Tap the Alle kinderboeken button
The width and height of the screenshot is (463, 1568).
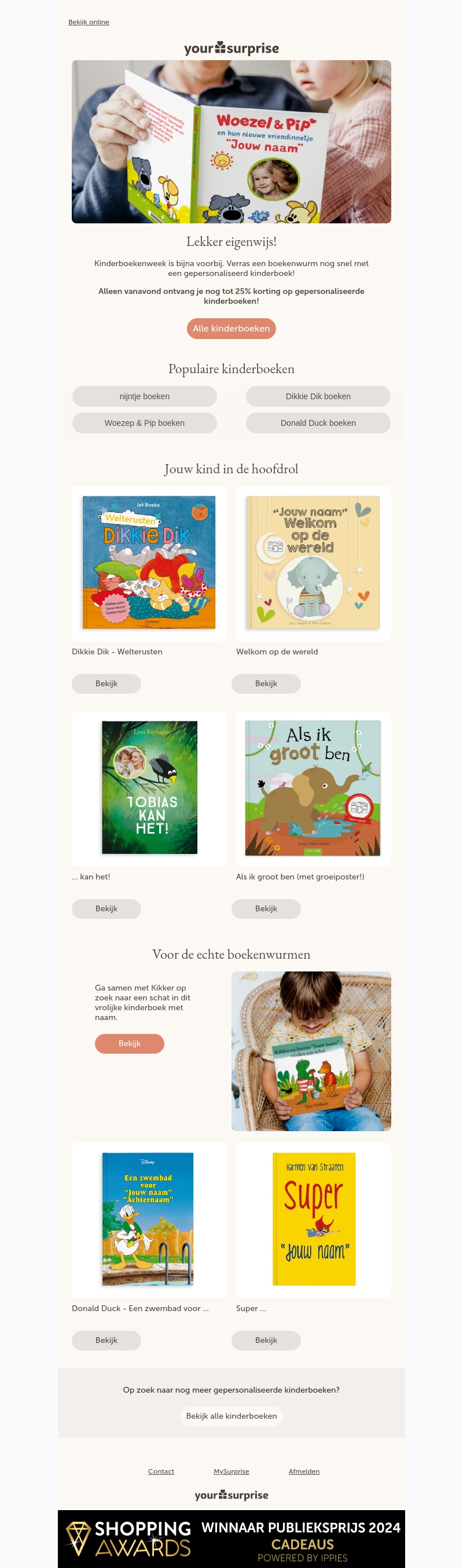point(231,328)
